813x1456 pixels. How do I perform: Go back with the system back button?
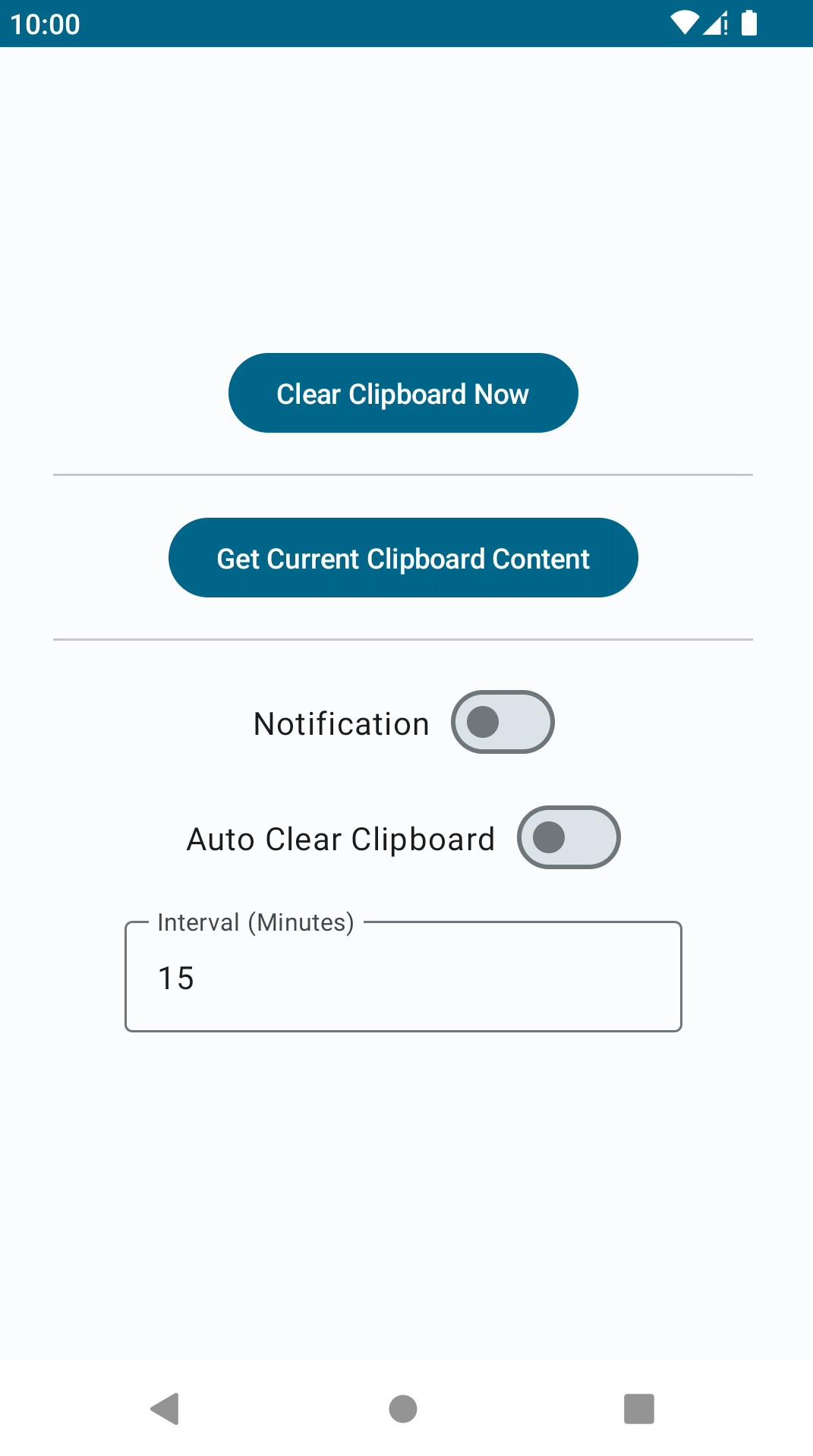tap(165, 1409)
